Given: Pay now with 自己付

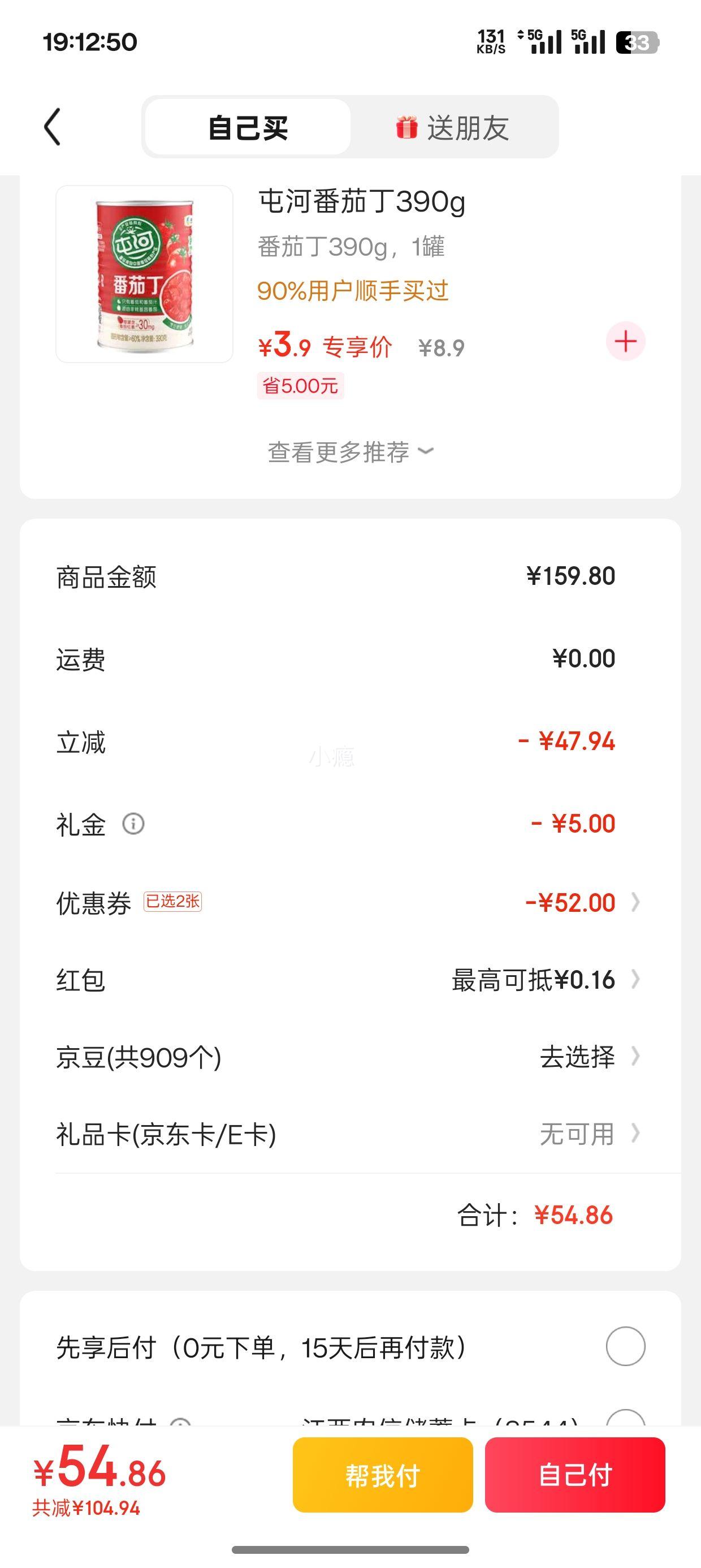Looking at the screenshot, I should [x=574, y=1475].
